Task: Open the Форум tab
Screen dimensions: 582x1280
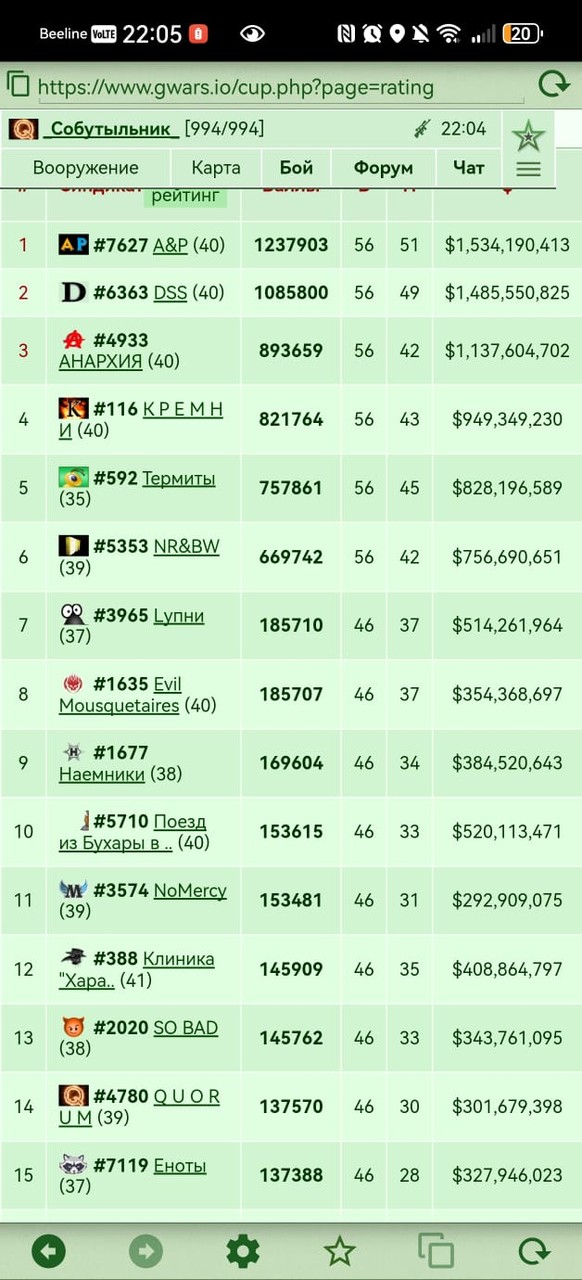Action: pos(383,167)
